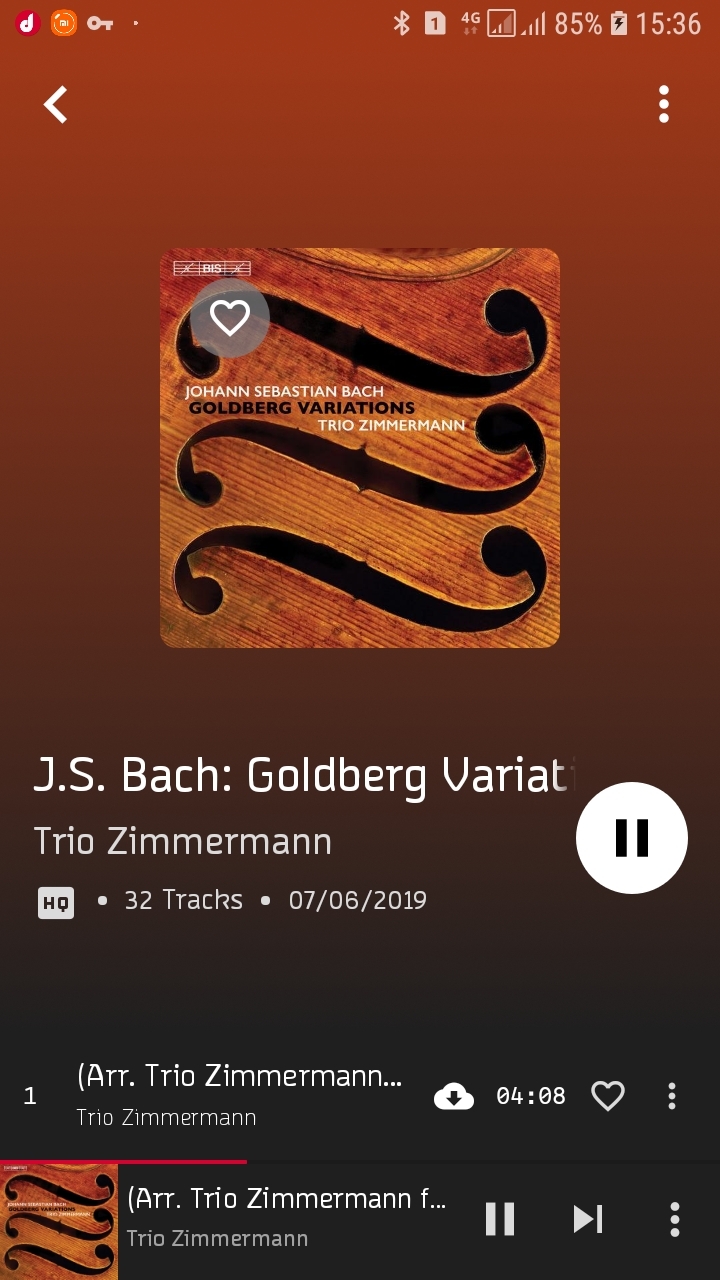Pause from the mini player
Screen dimensions: 720x1280
coord(500,1219)
